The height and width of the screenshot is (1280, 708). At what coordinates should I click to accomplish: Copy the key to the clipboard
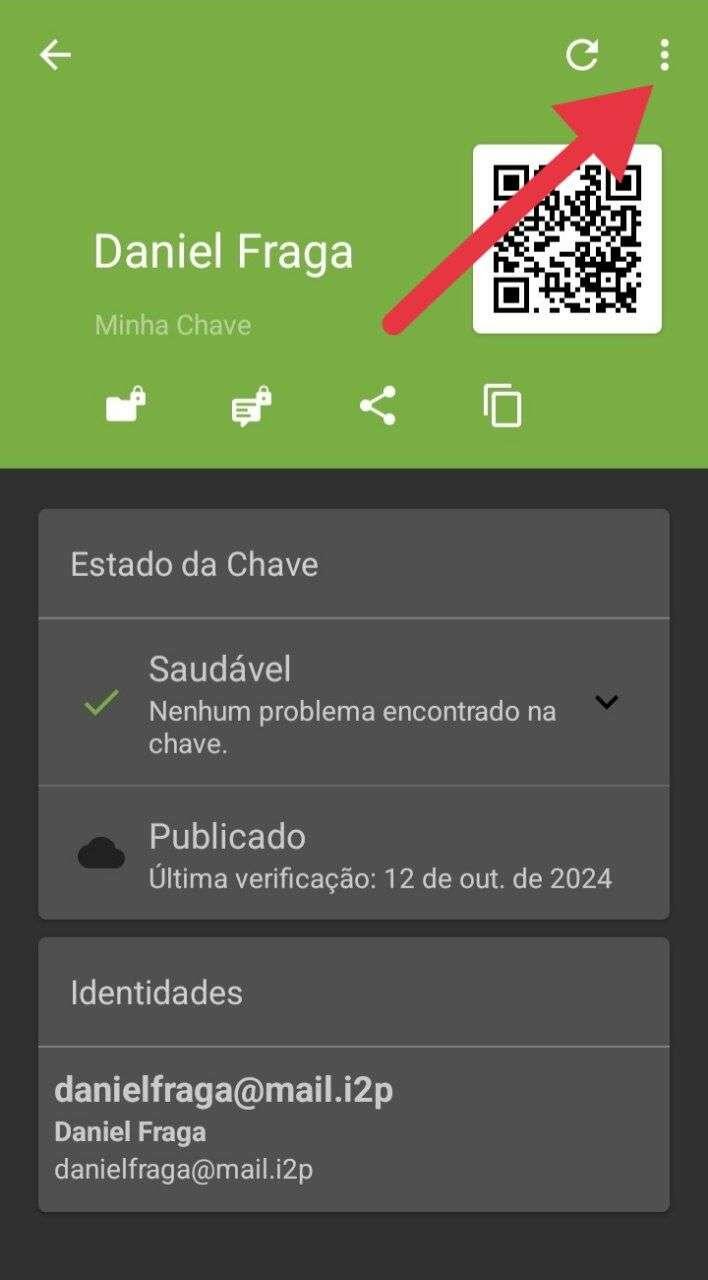point(502,407)
